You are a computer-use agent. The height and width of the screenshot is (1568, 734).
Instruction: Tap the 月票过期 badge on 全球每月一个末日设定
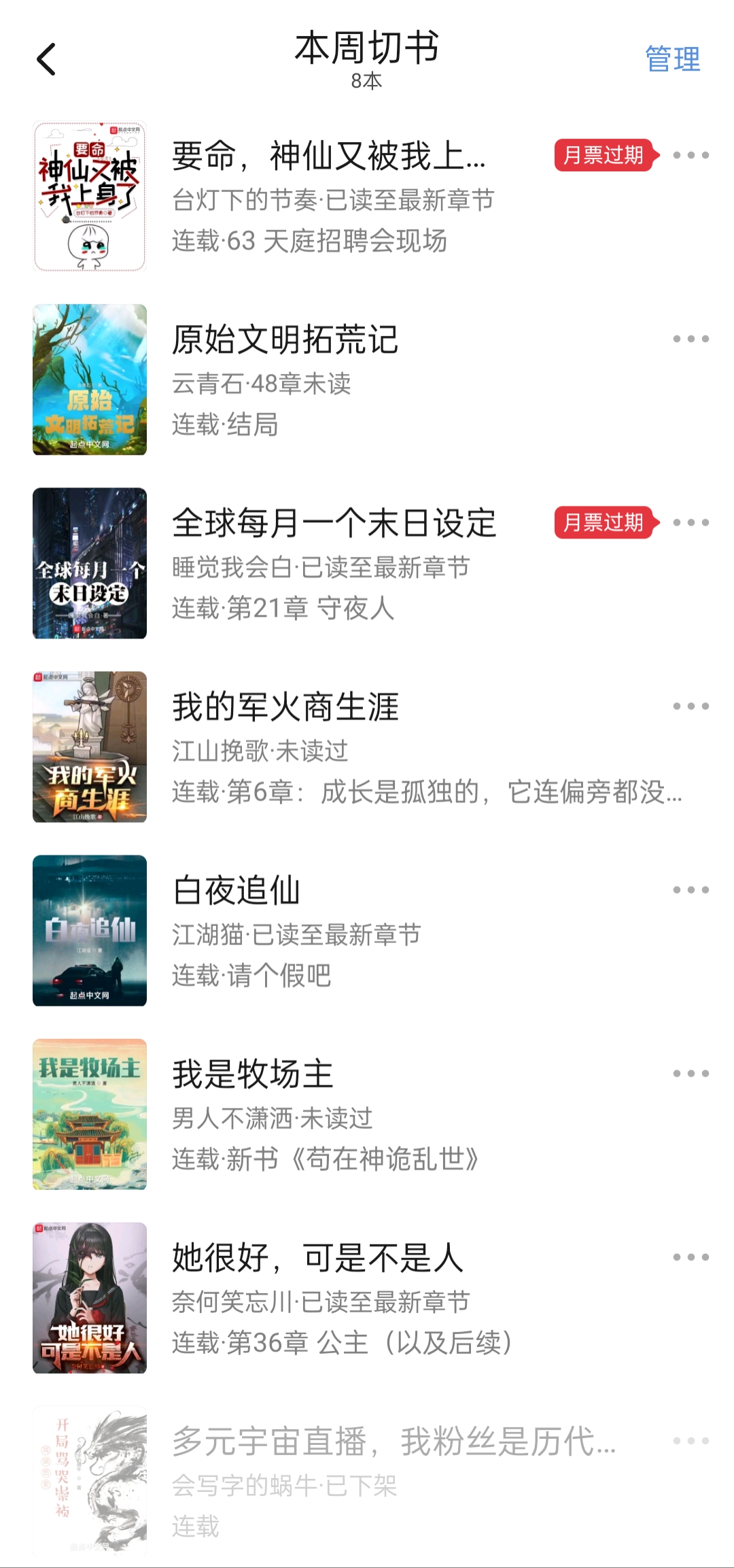(602, 522)
